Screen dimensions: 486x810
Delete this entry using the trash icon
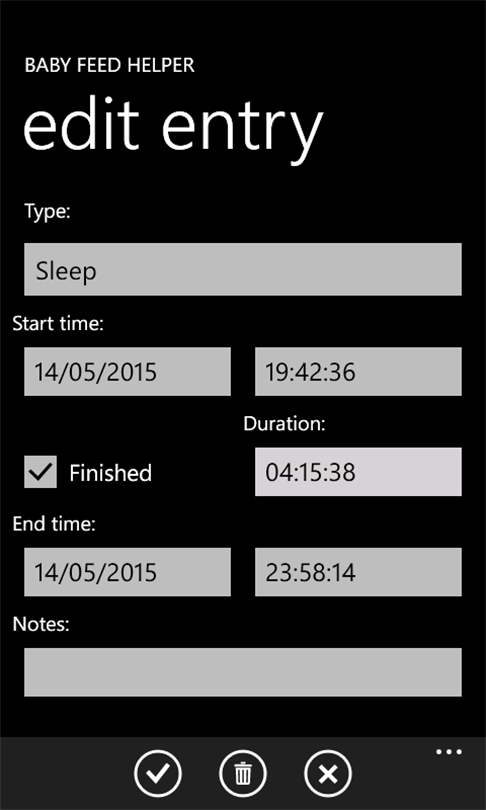coord(243,773)
